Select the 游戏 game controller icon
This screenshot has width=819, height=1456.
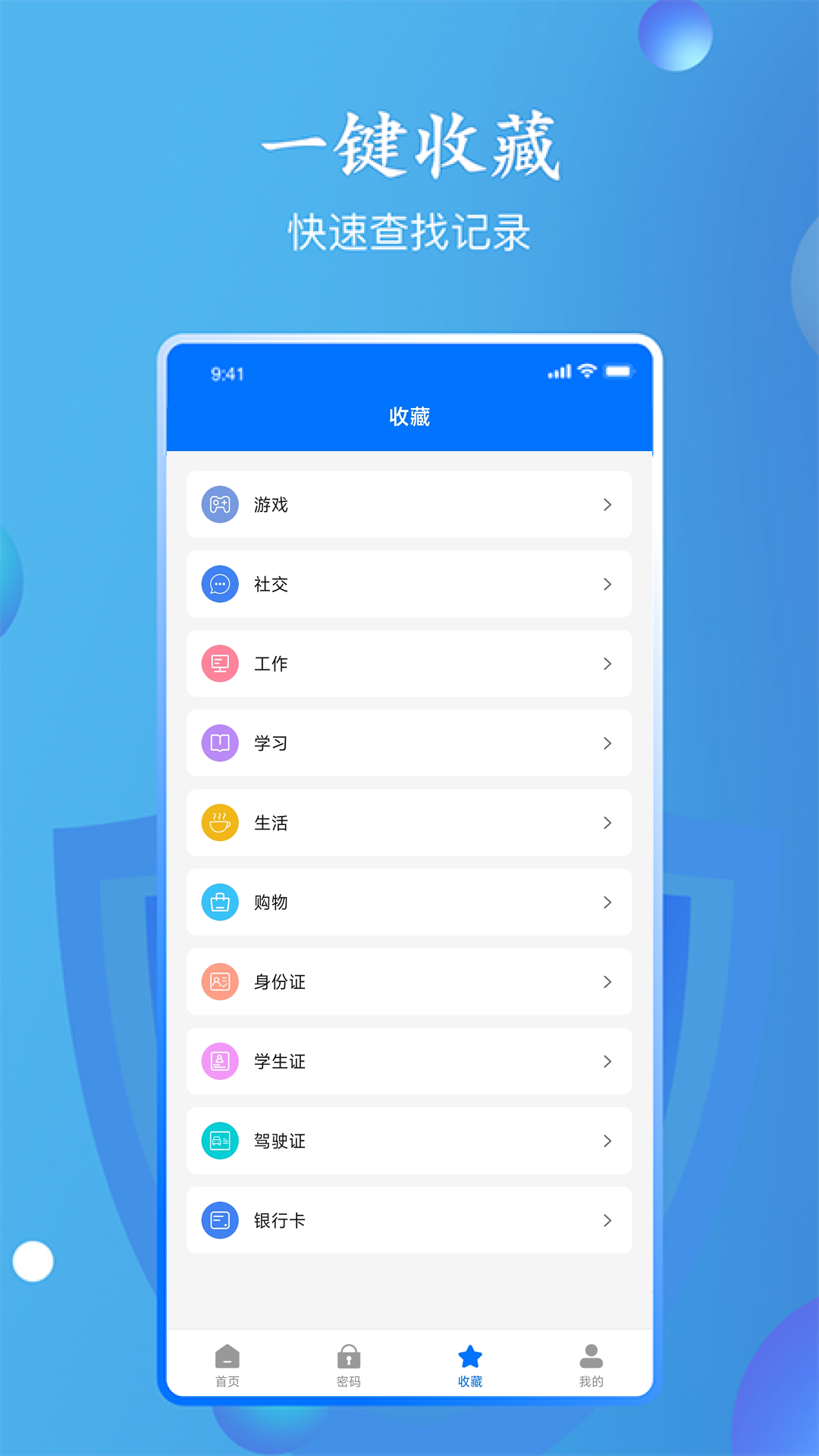point(219,504)
